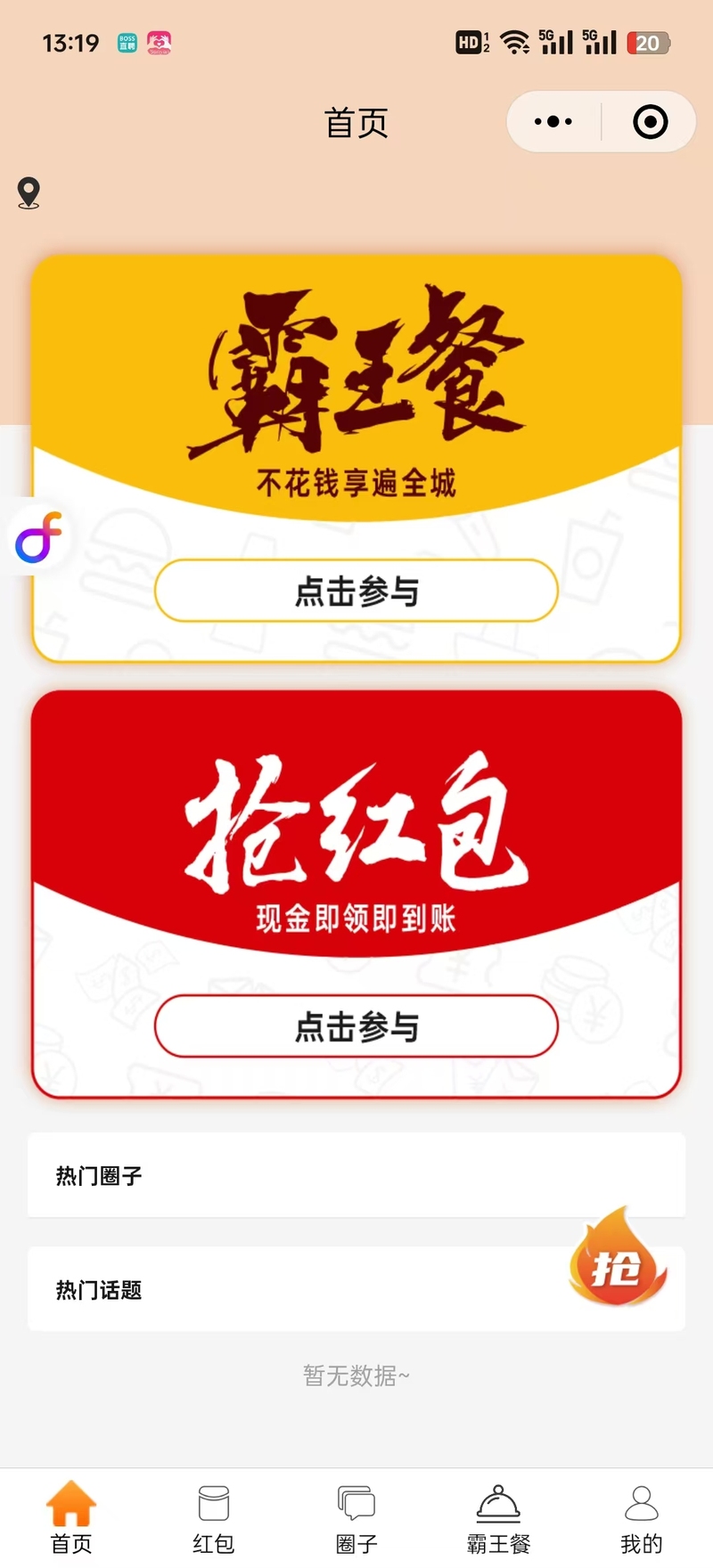Open the floating purple-orange side icon
Screen dimensions: 713x1568
click(38, 537)
